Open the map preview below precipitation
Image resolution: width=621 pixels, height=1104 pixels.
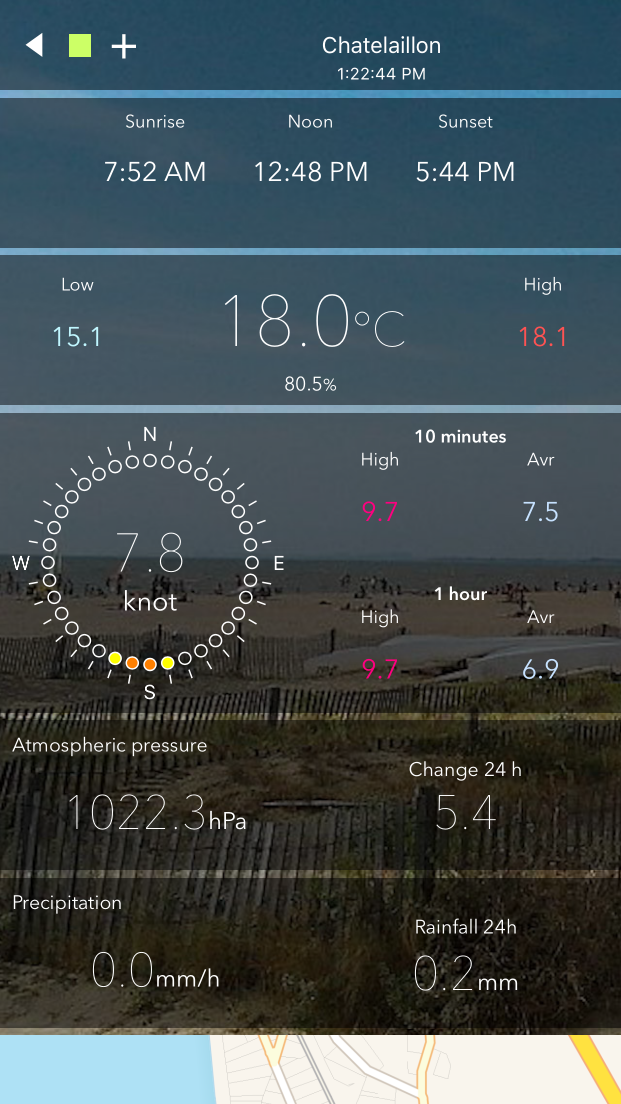point(310,1069)
